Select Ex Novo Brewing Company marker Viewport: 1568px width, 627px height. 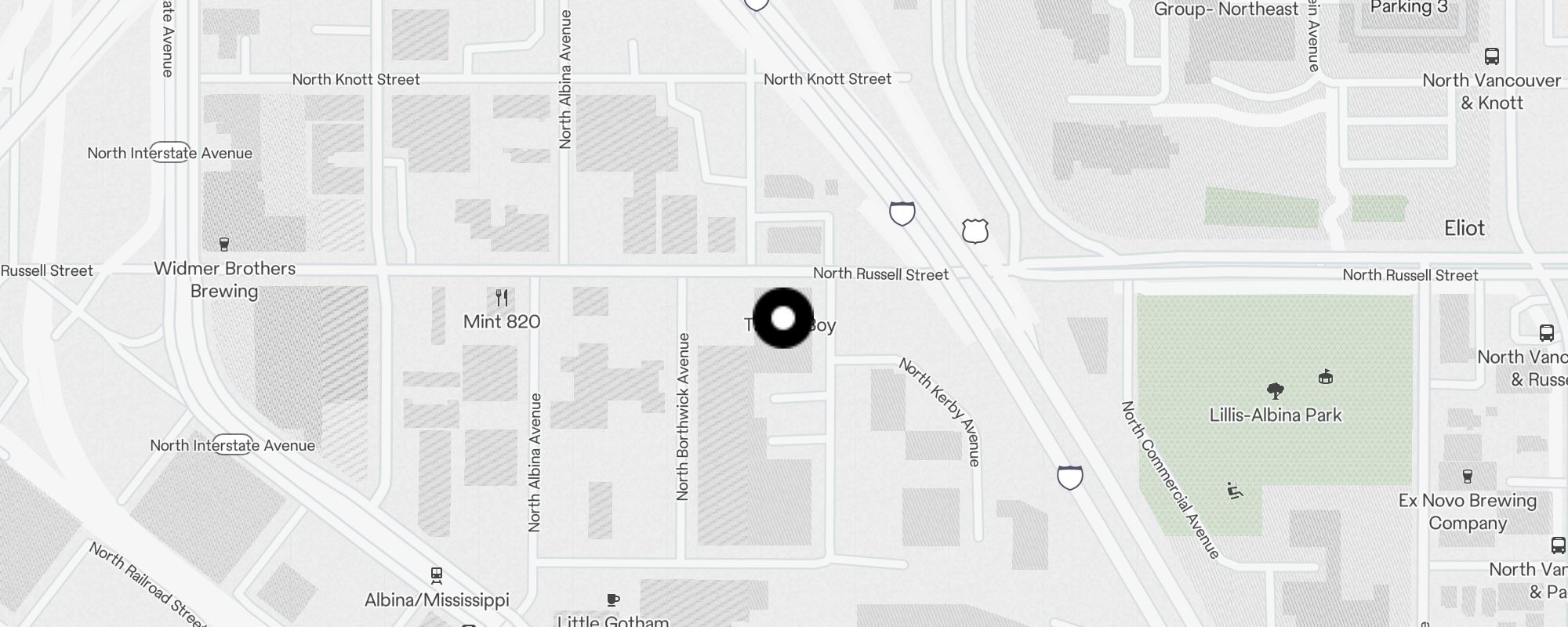pos(1468,477)
